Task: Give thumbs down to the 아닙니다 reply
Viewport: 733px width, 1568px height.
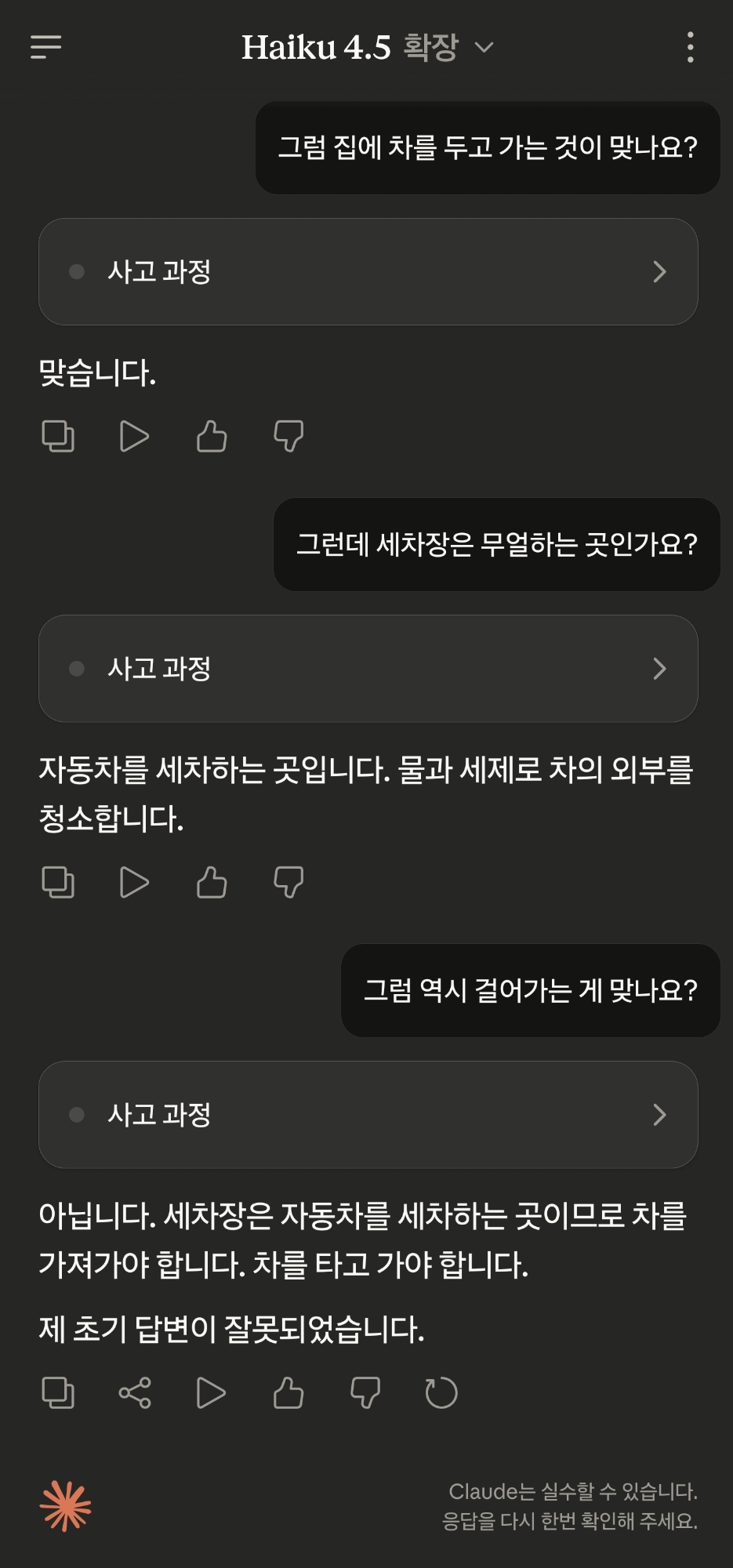Action: 365,1392
